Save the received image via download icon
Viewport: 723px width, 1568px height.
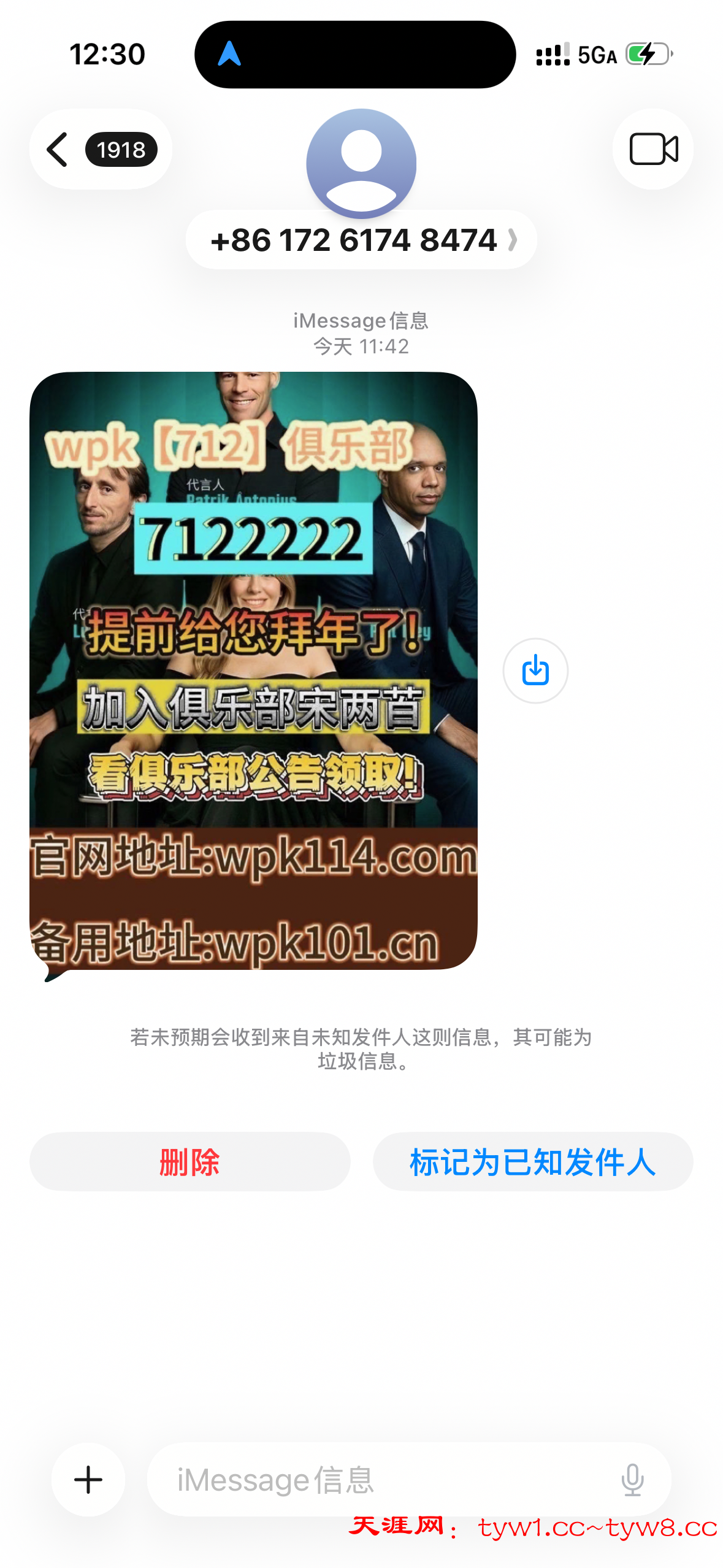(x=535, y=670)
